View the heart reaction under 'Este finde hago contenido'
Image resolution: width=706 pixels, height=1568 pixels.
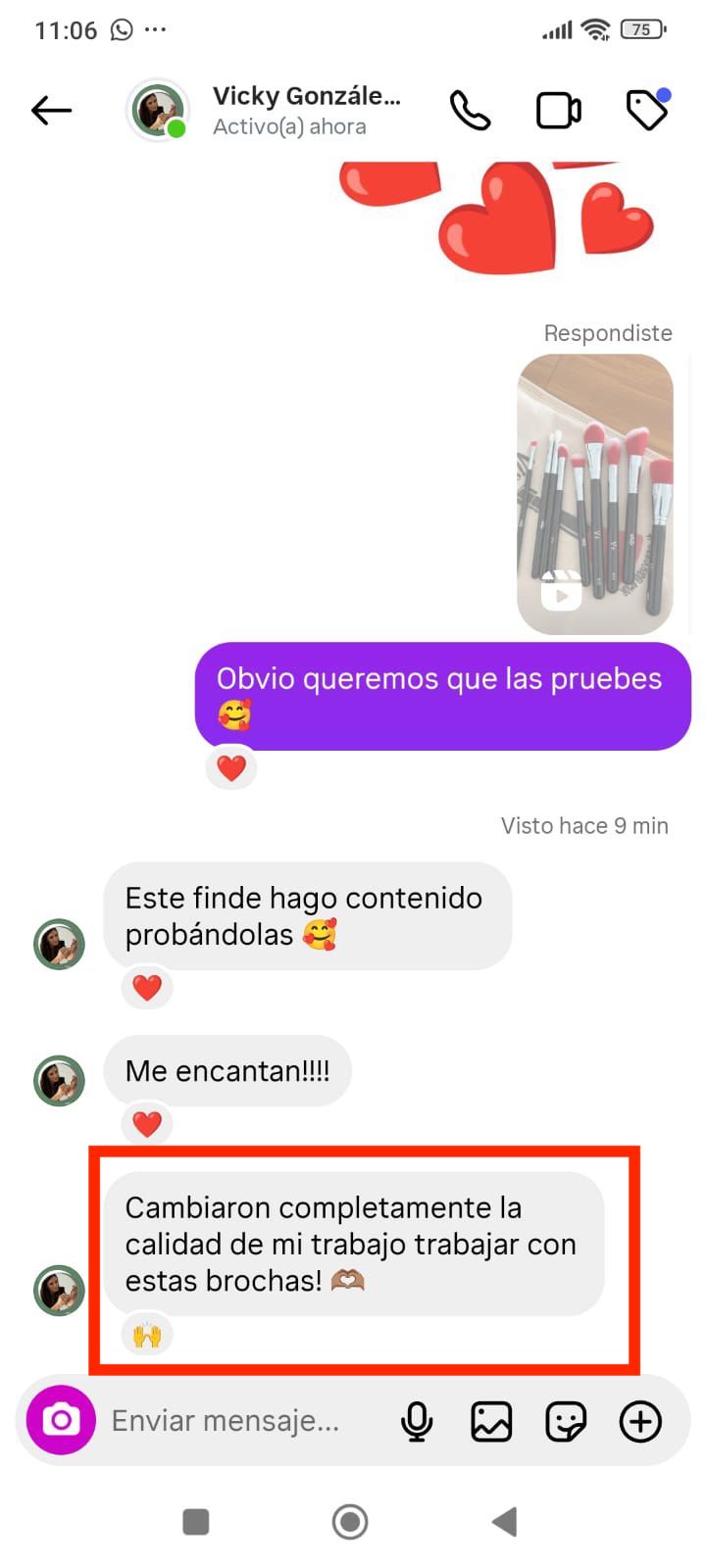click(x=147, y=987)
